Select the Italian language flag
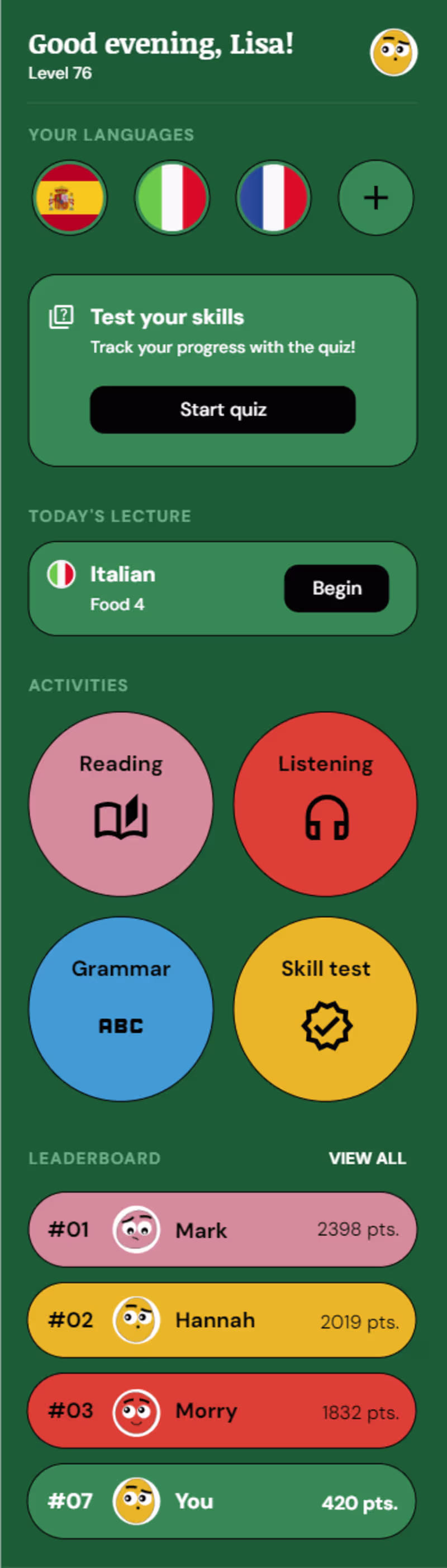This screenshot has width=447, height=1568. point(172,198)
